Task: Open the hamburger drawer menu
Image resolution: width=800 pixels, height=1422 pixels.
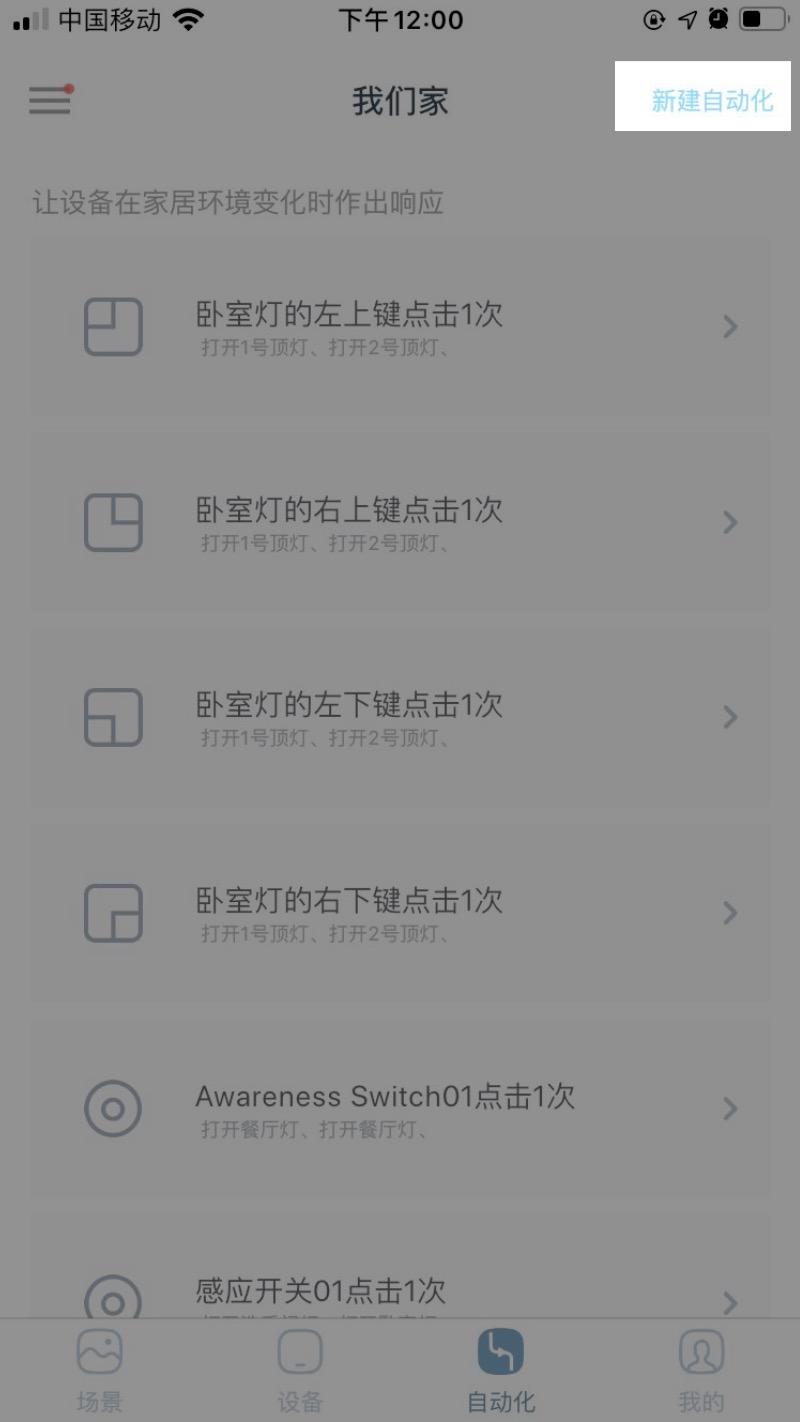Action: (50, 100)
